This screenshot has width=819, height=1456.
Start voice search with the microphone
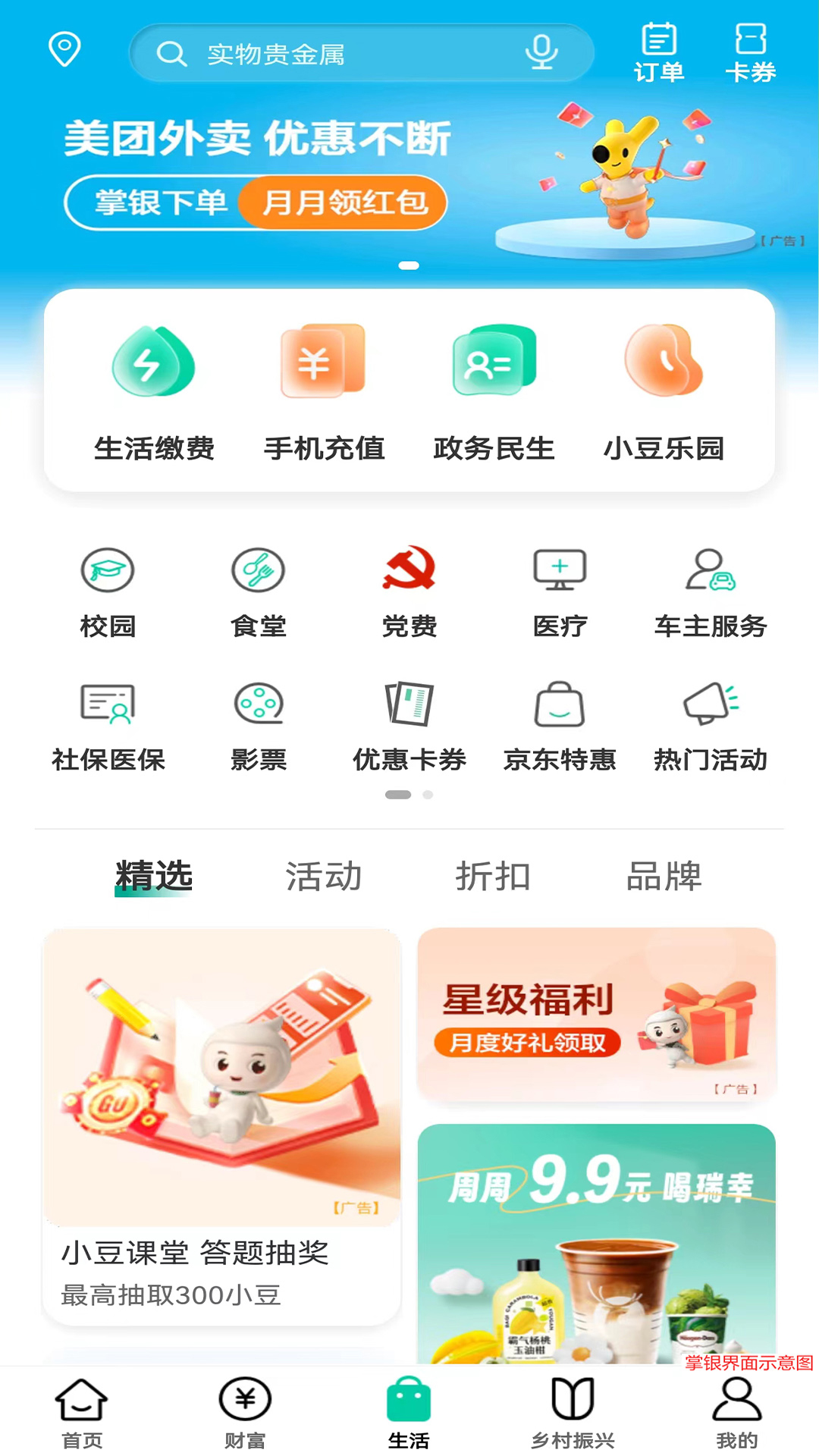541,52
